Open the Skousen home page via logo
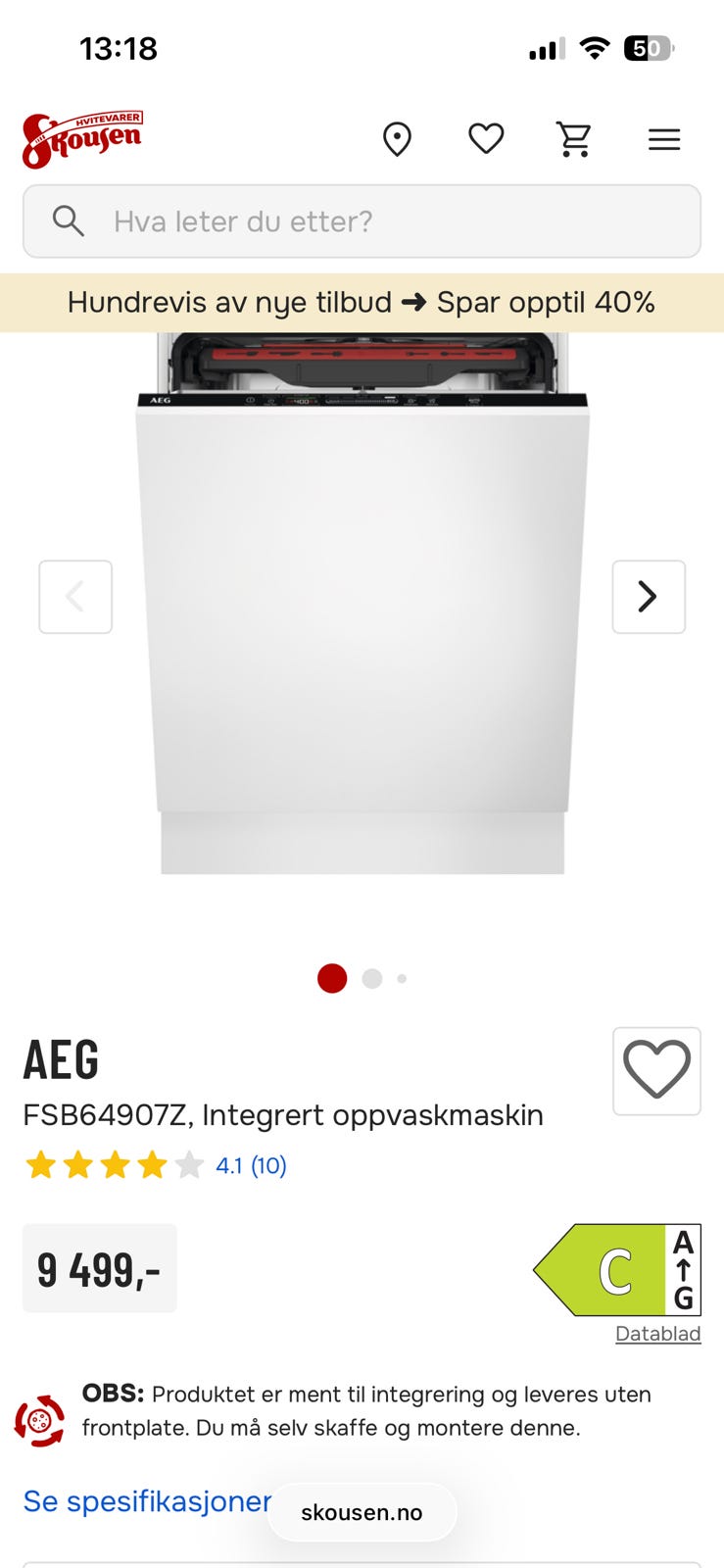The width and height of the screenshot is (724, 1568). tap(82, 136)
